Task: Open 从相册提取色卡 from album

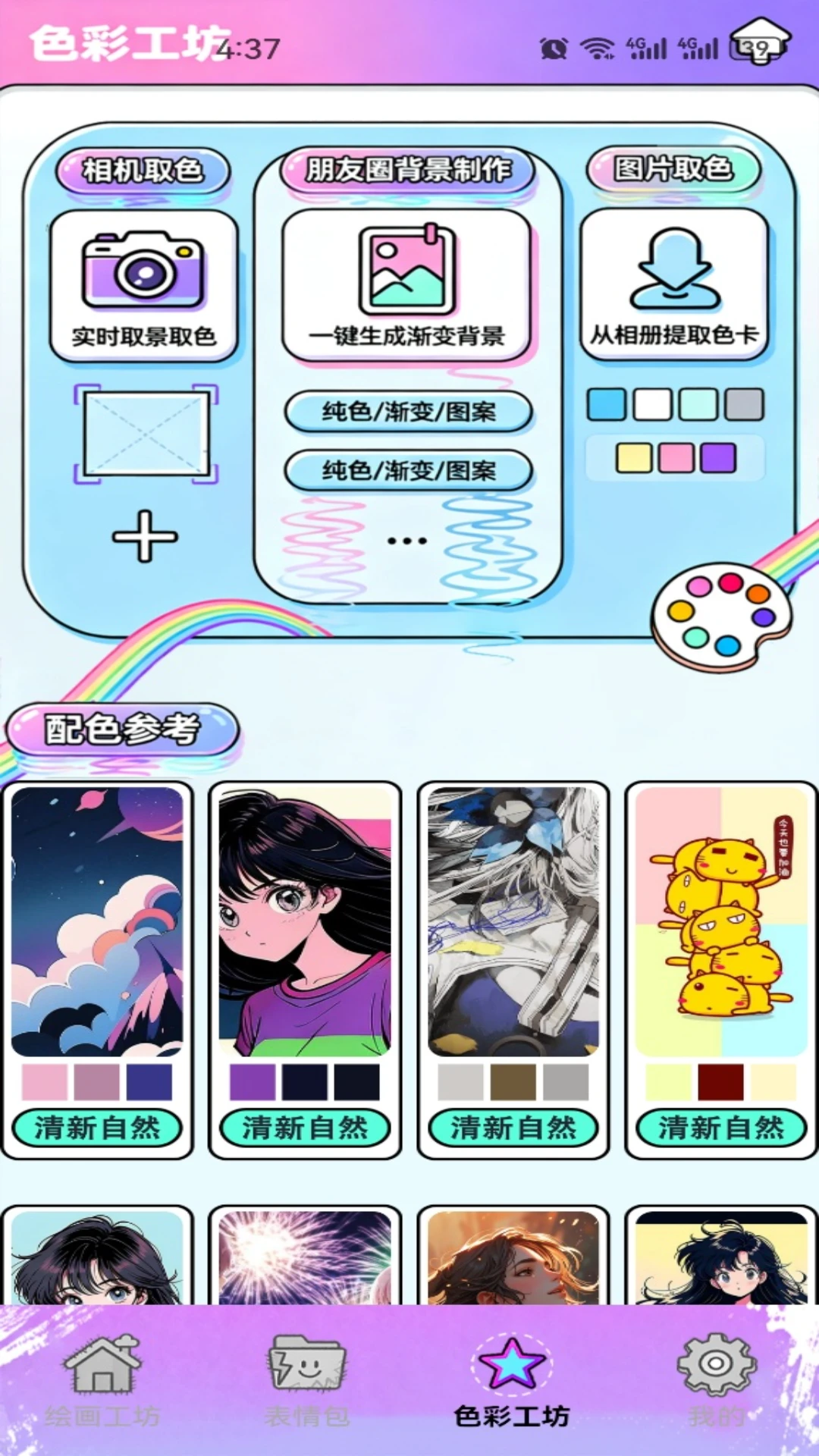Action: click(674, 284)
